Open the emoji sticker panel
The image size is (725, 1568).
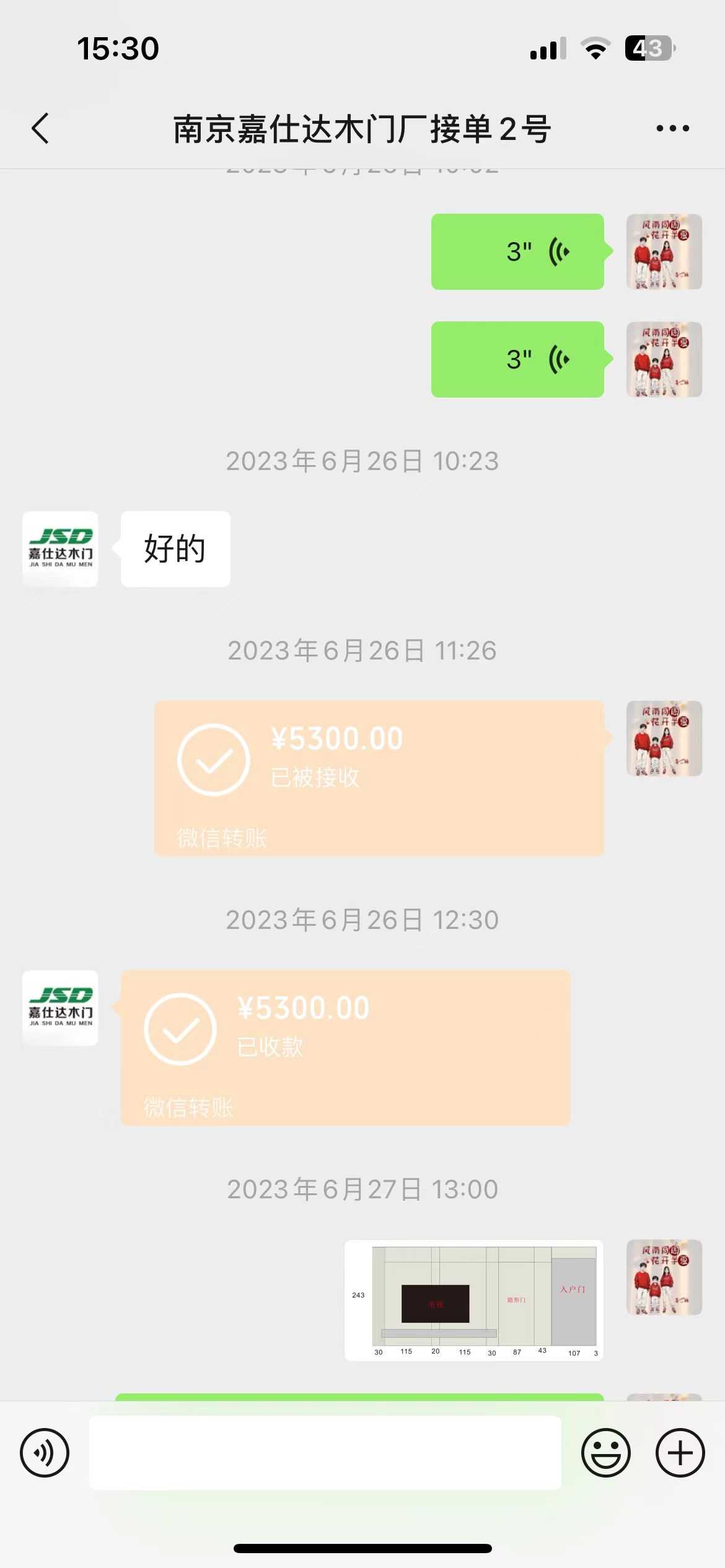(x=605, y=1453)
